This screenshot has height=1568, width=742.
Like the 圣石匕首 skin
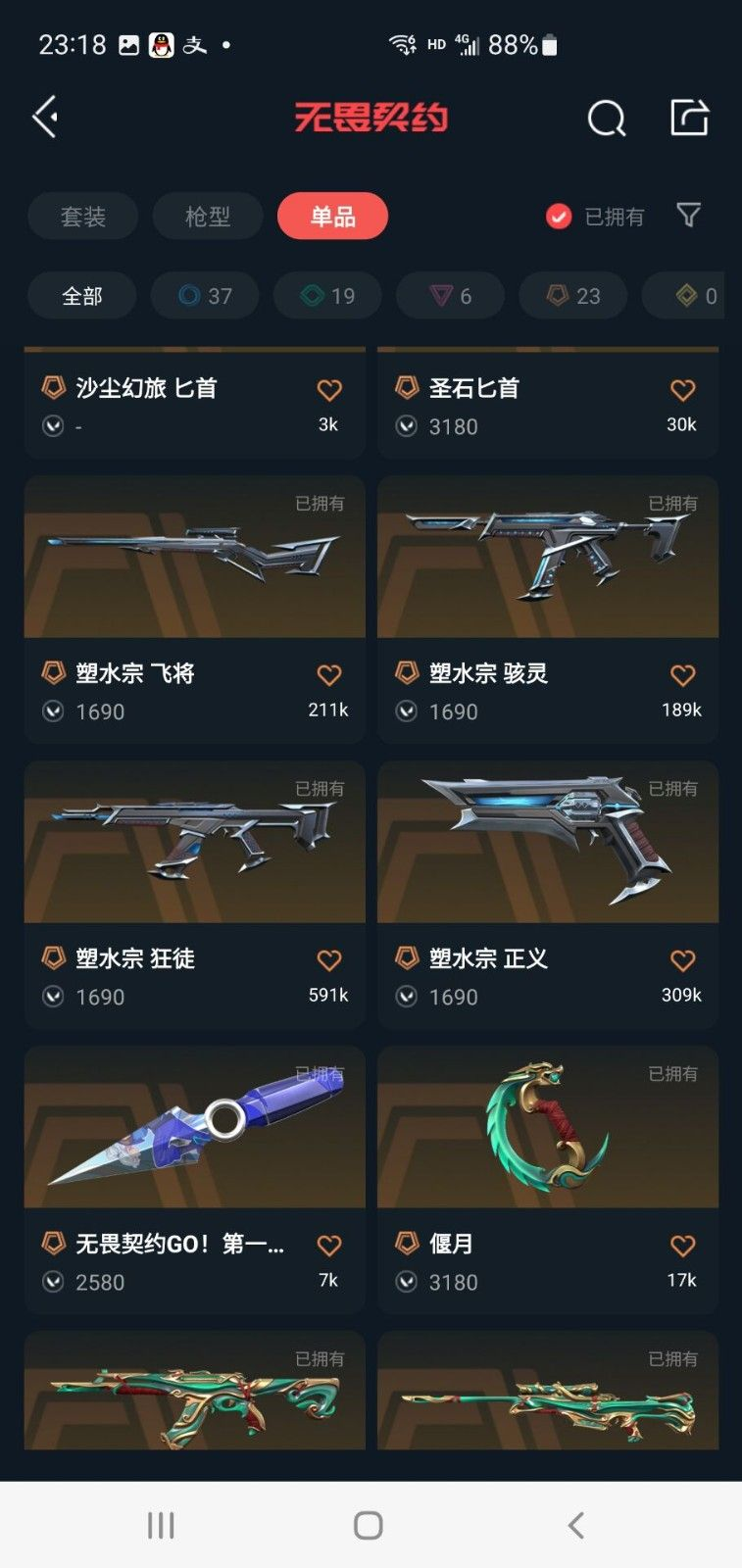point(682,390)
